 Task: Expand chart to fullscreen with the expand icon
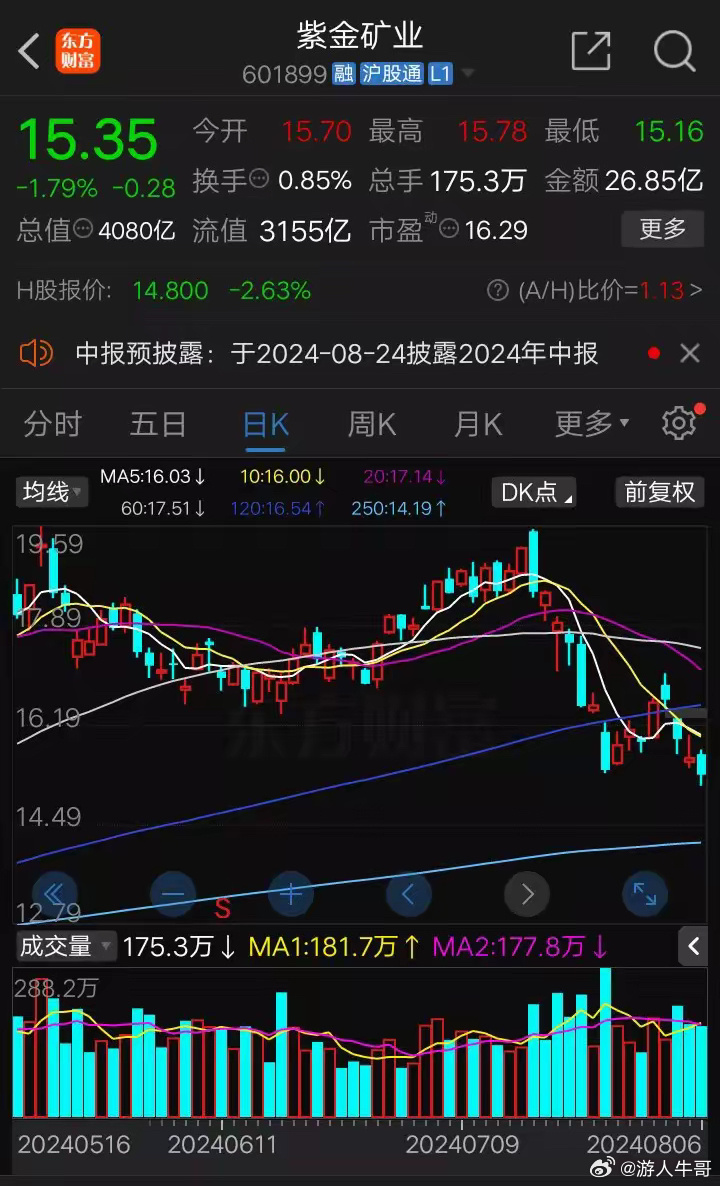point(645,895)
